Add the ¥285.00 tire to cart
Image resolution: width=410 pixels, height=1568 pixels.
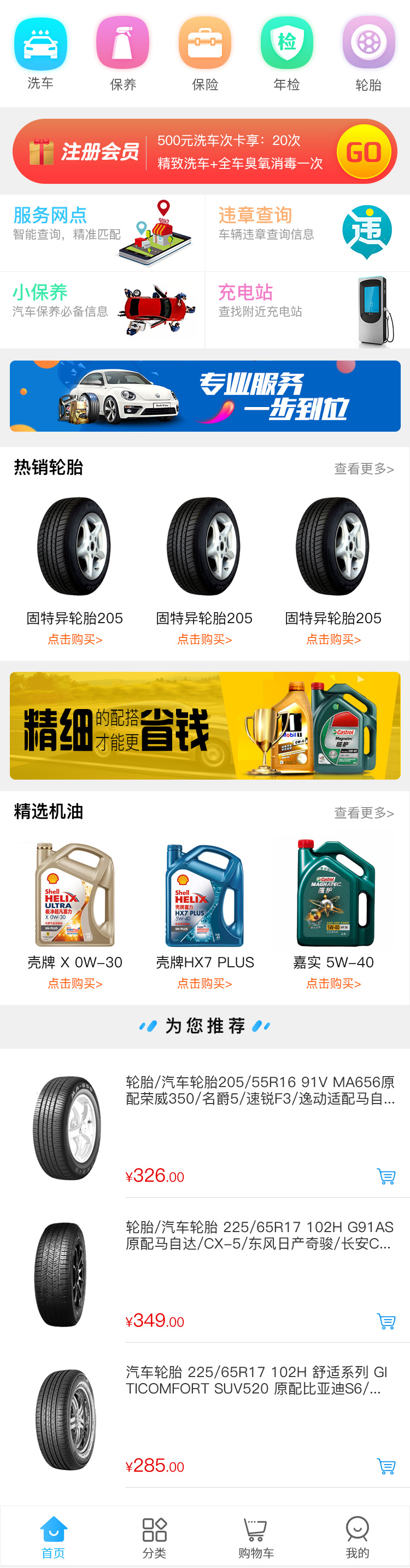[x=385, y=1466]
